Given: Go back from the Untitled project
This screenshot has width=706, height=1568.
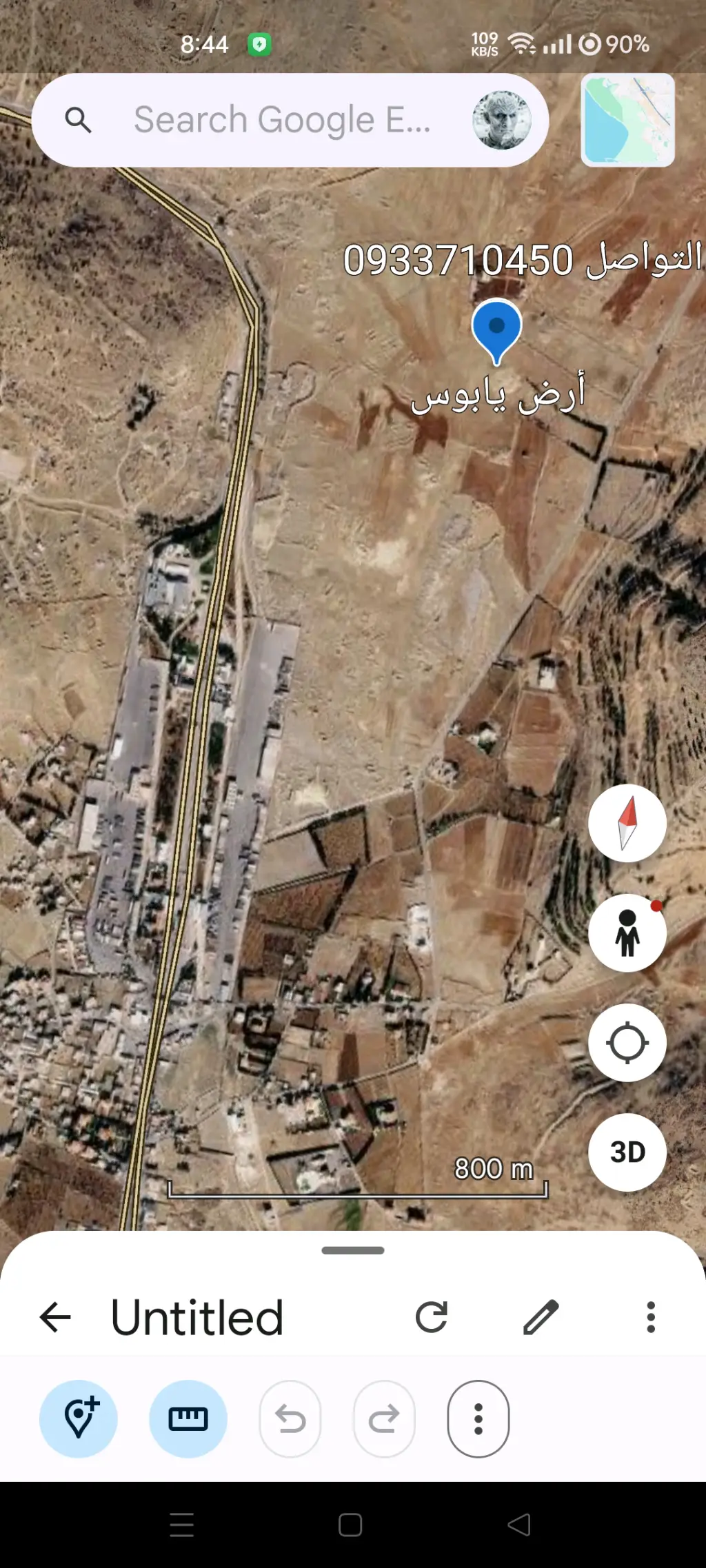Looking at the screenshot, I should [55, 1317].
